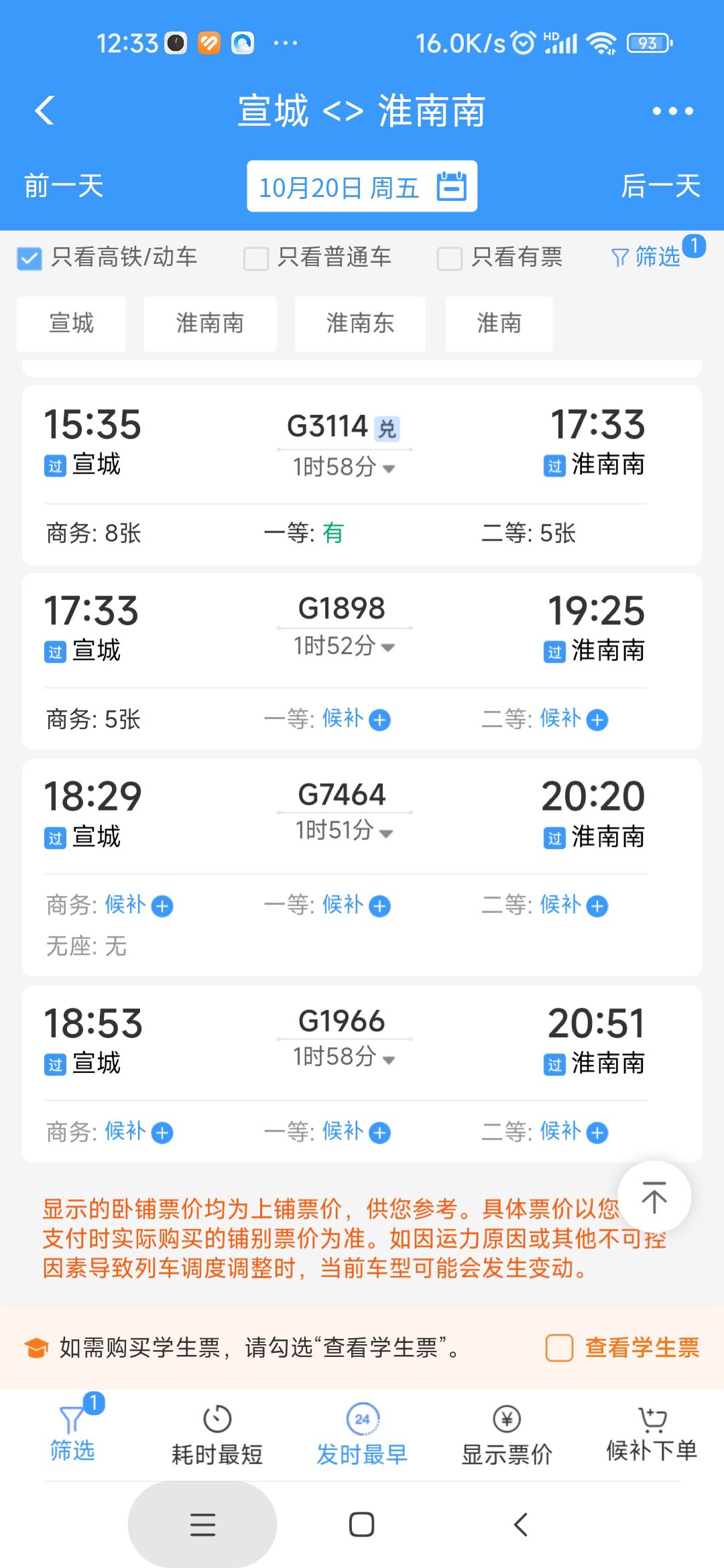Enable 只看有票 checkbox

(x=450, y=258)
